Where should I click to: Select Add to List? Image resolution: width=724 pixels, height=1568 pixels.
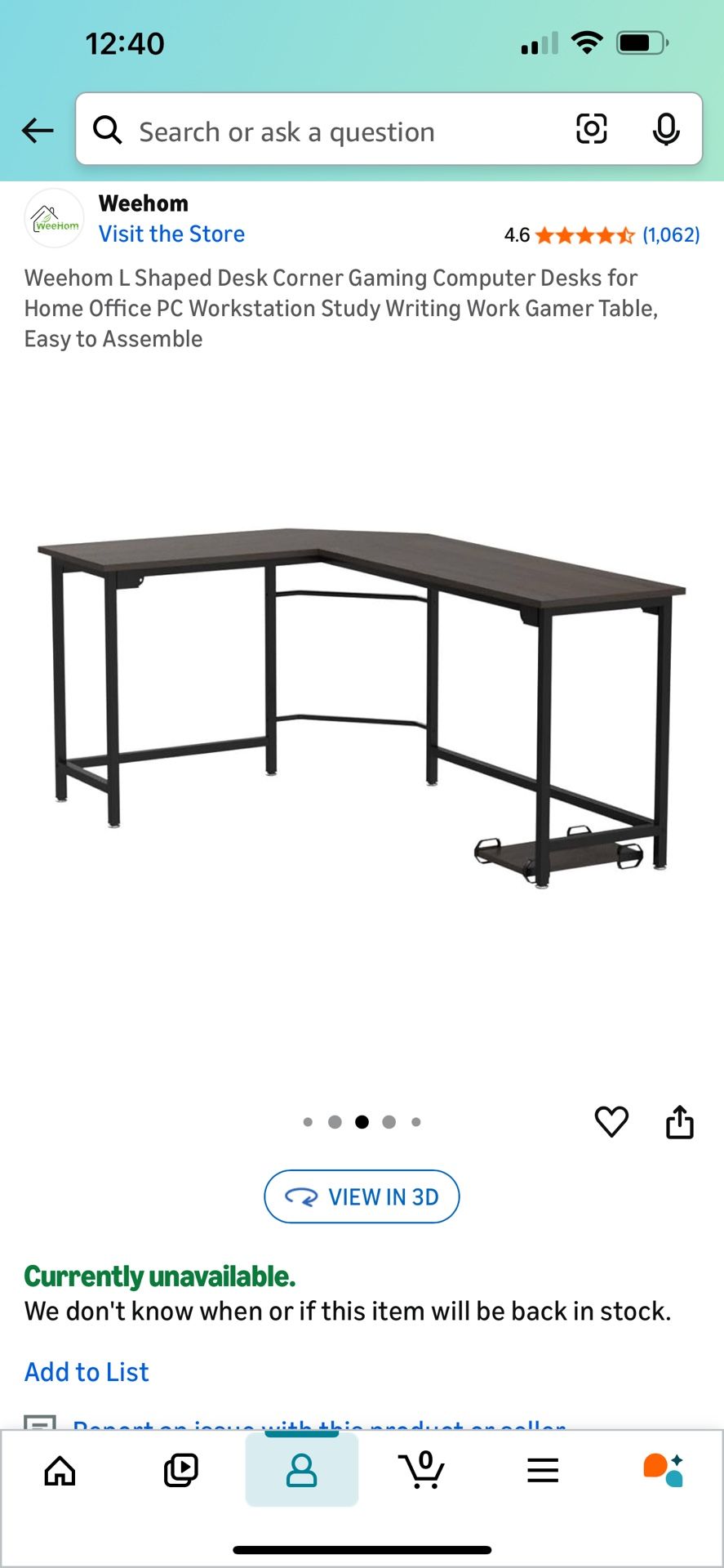tap(87, 1372)
